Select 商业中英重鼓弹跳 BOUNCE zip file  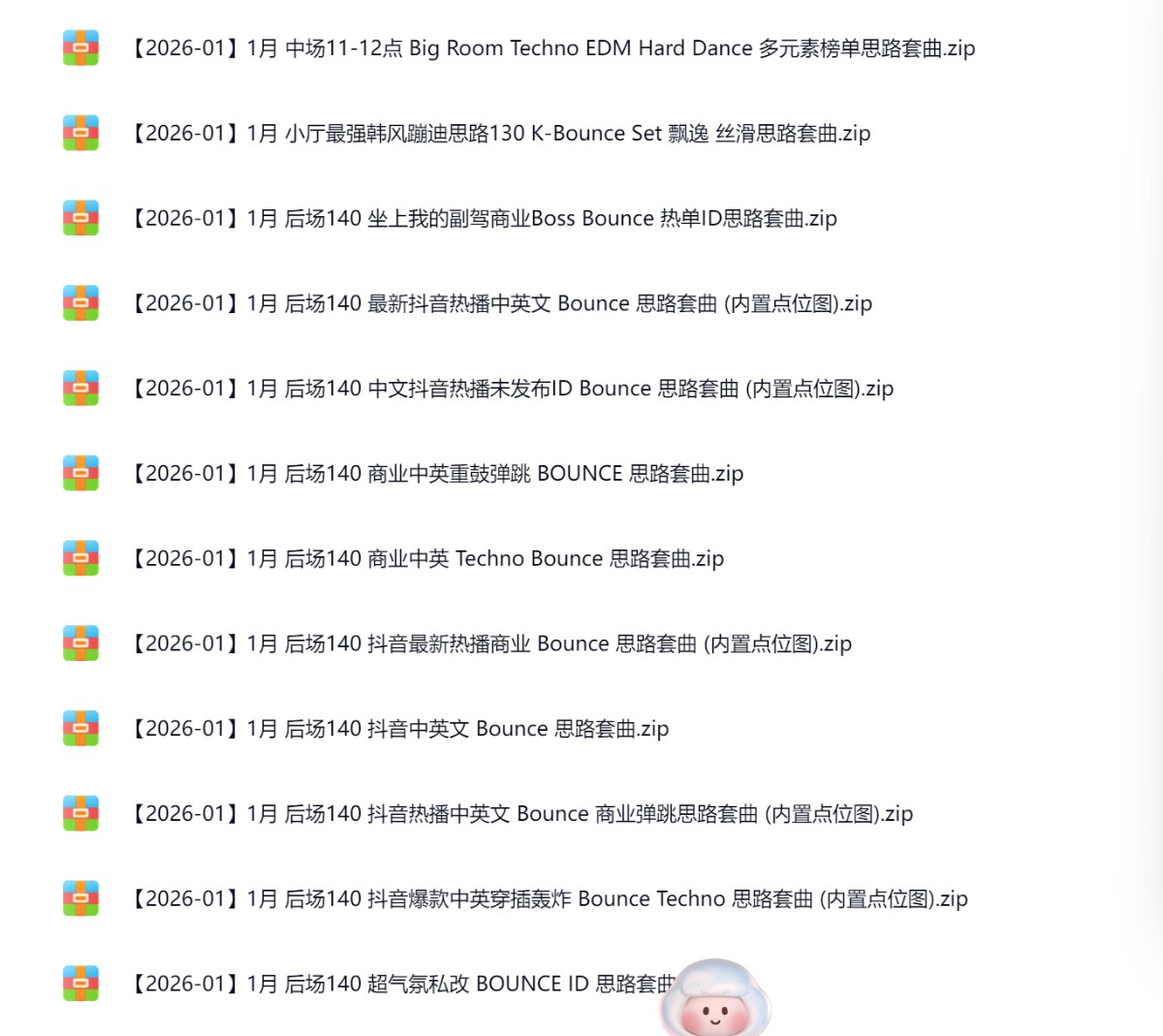point(437,474)
